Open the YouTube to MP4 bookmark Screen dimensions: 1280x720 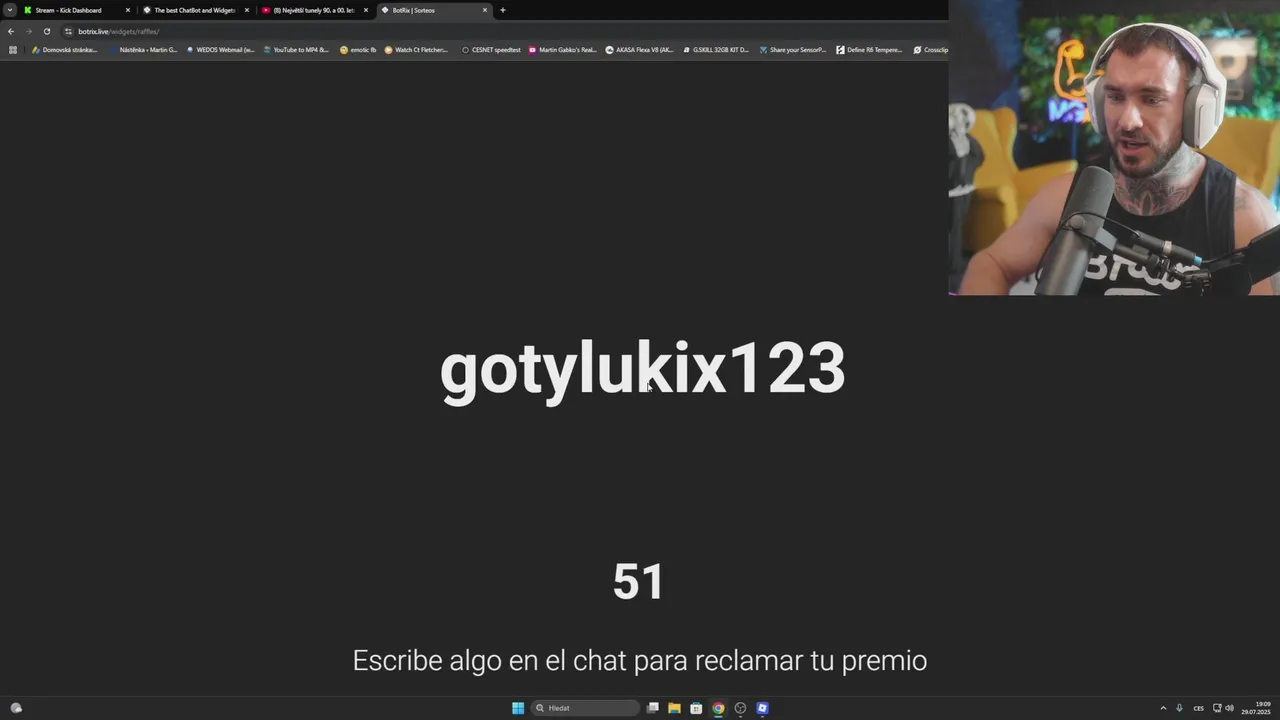296,50
